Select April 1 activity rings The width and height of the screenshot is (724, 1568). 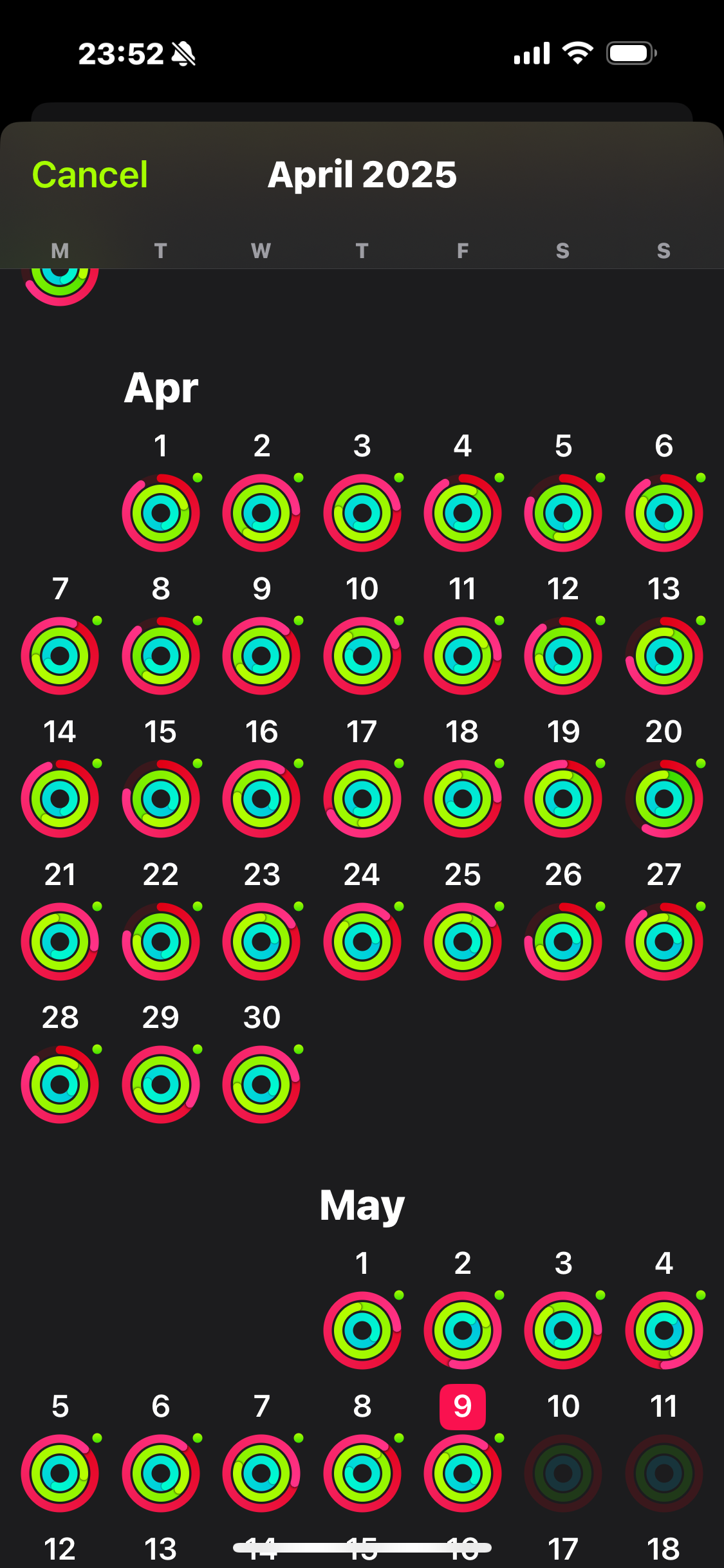click(x=161, y=513)
